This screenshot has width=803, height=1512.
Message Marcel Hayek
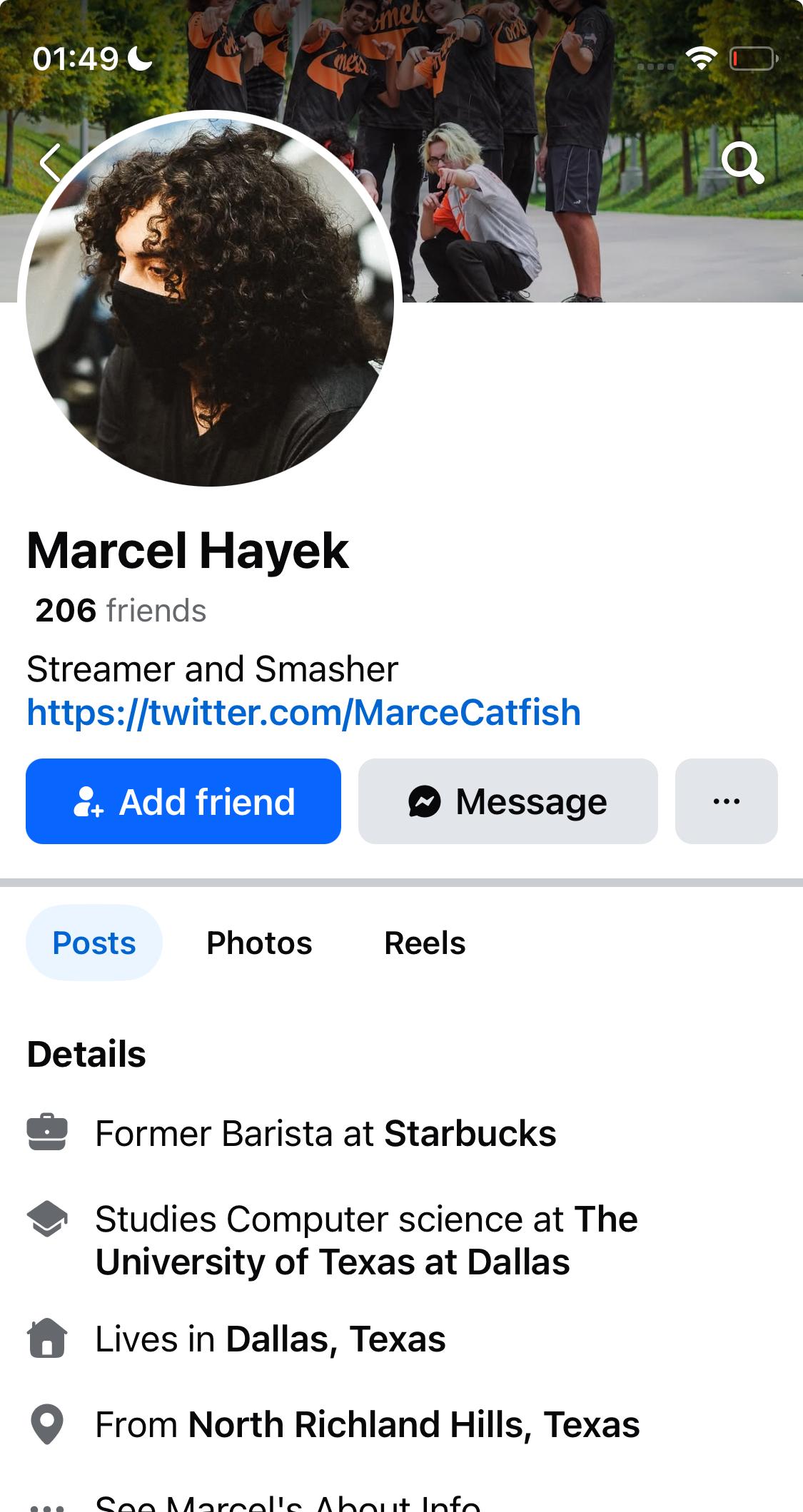click(507, 801)
